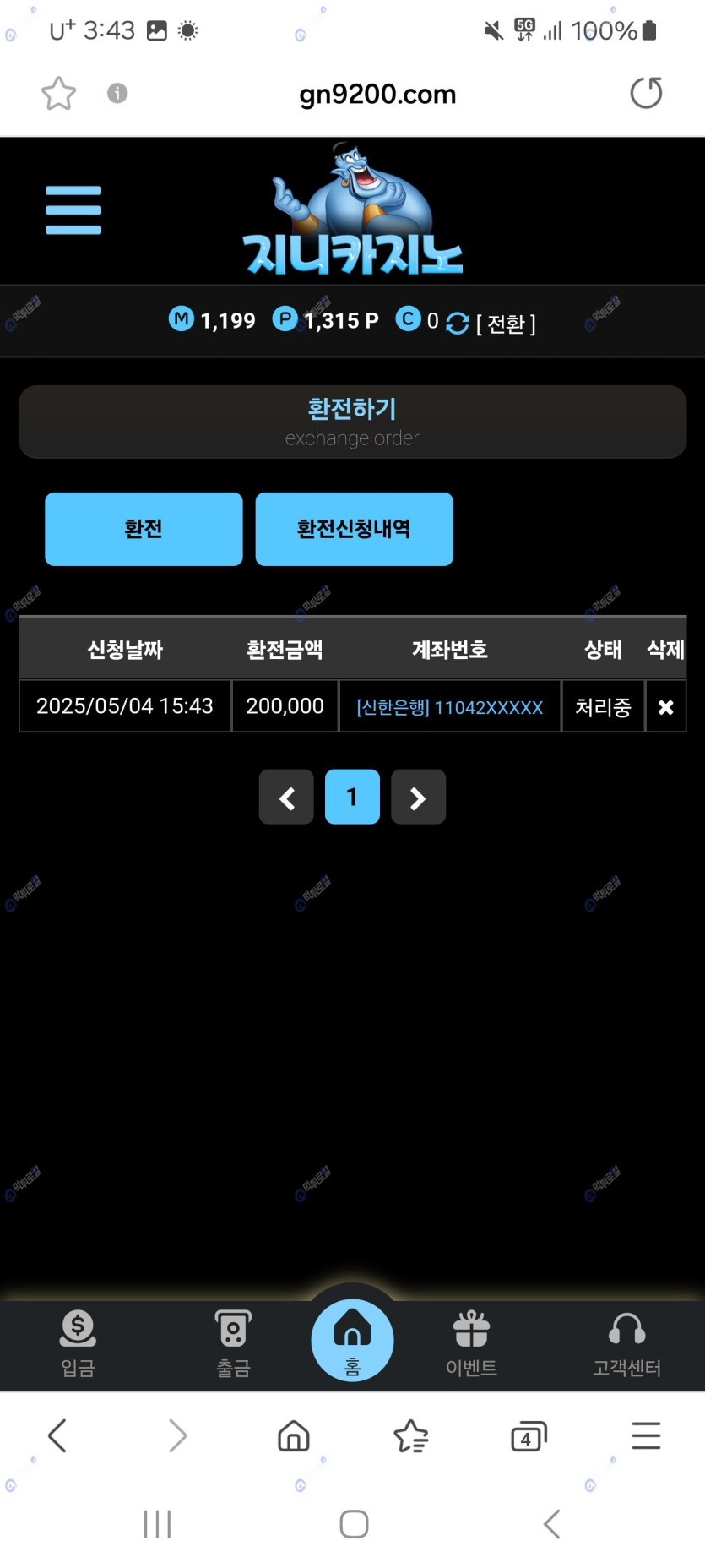The width and height of the screenshot is (705, 1568).
Task: Tap the 전환 convert link
Action: [505, 324]
